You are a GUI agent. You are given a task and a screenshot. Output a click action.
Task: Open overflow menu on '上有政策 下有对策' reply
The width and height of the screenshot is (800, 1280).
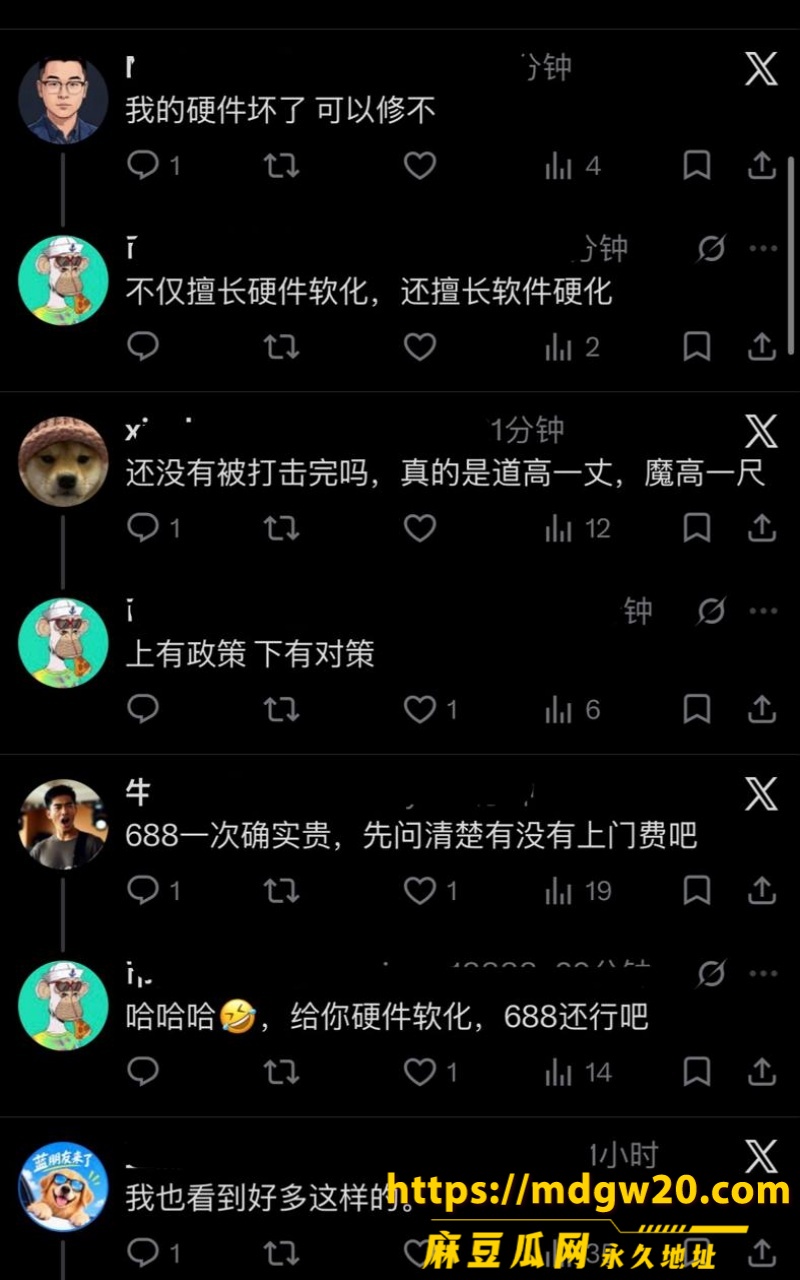pos(763,611)
